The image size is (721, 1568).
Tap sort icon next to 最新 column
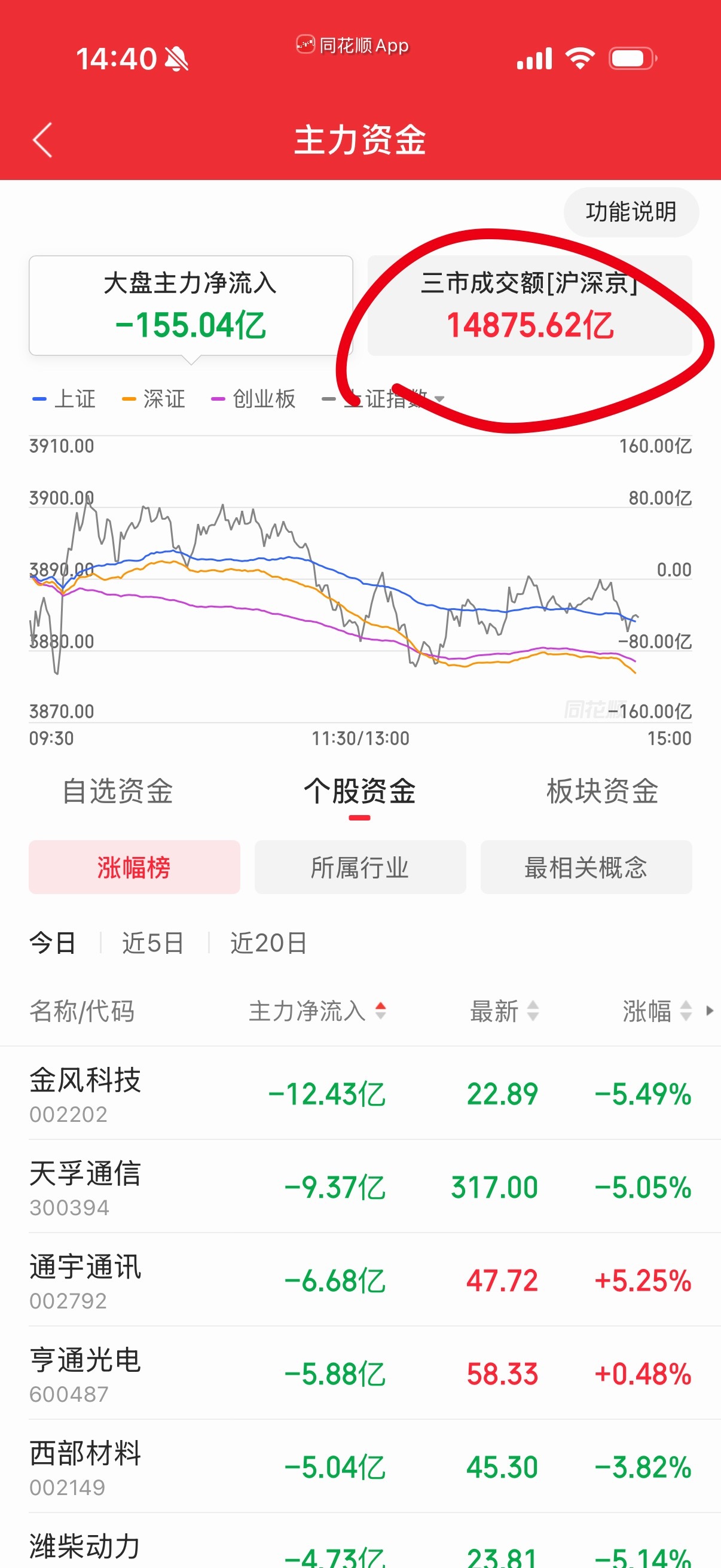534,1012
